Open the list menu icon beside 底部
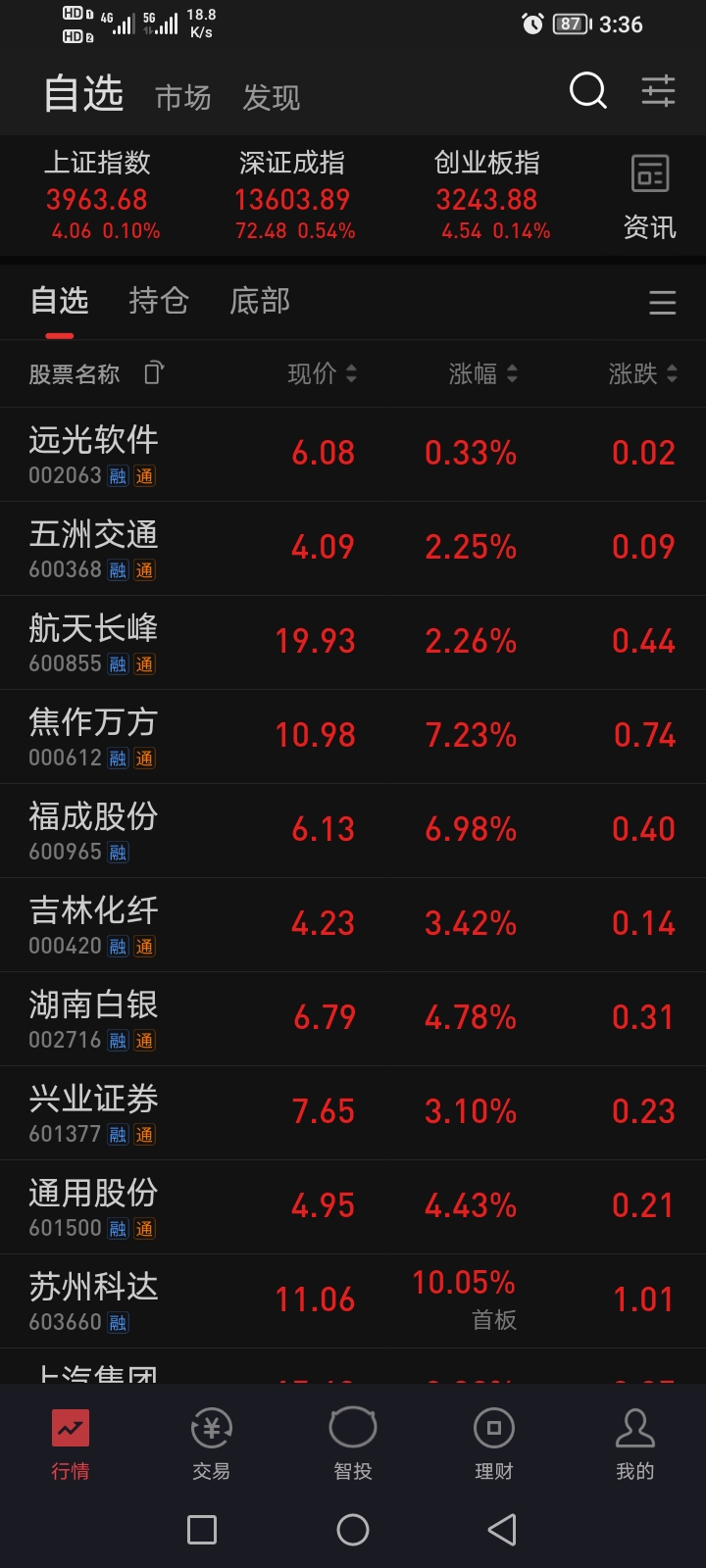Viewport: 706px width, 1568px height. (662, 303)
